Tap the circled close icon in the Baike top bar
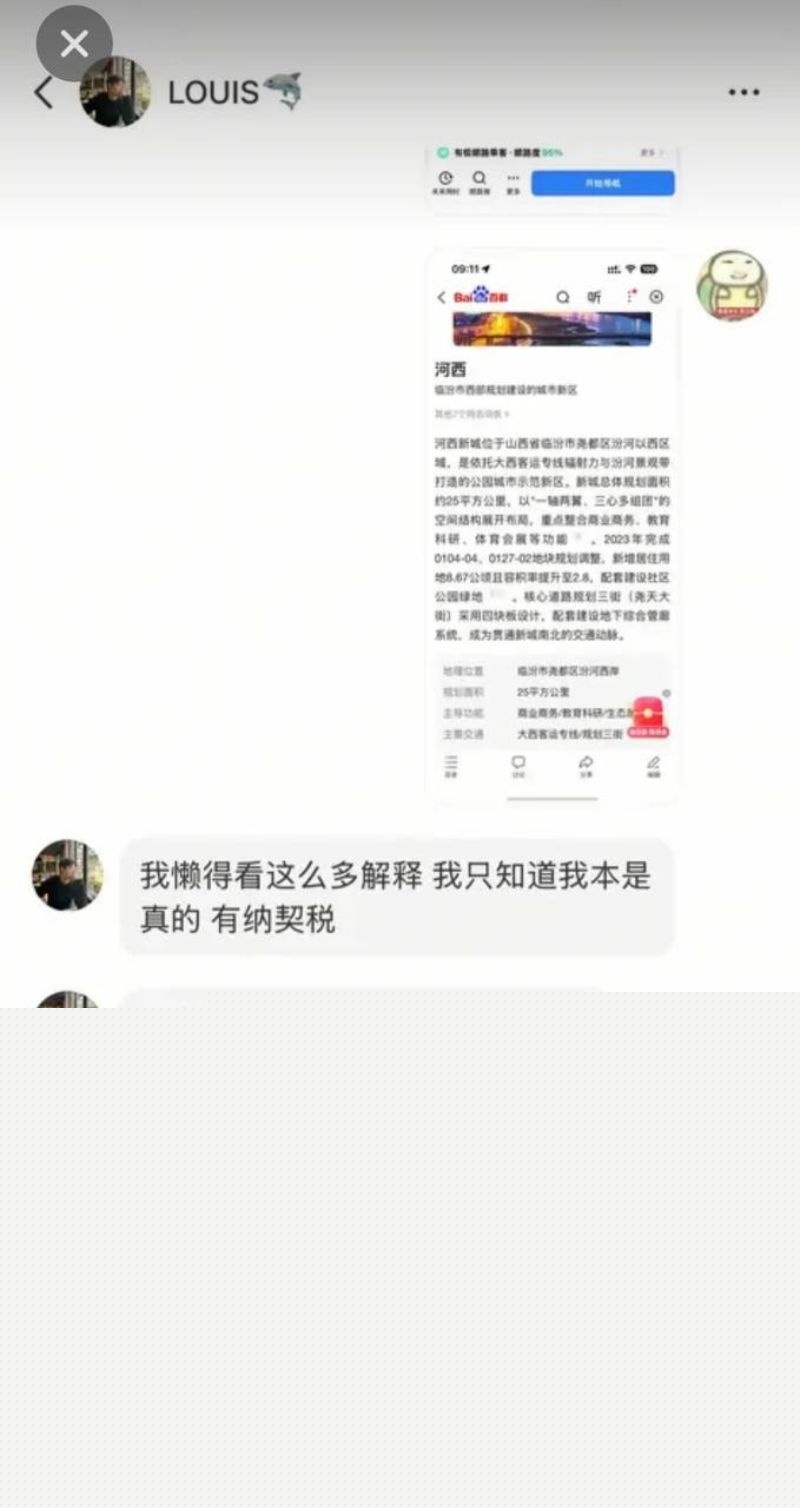Screen dimensions: 800x1508 tap(655, 296)
